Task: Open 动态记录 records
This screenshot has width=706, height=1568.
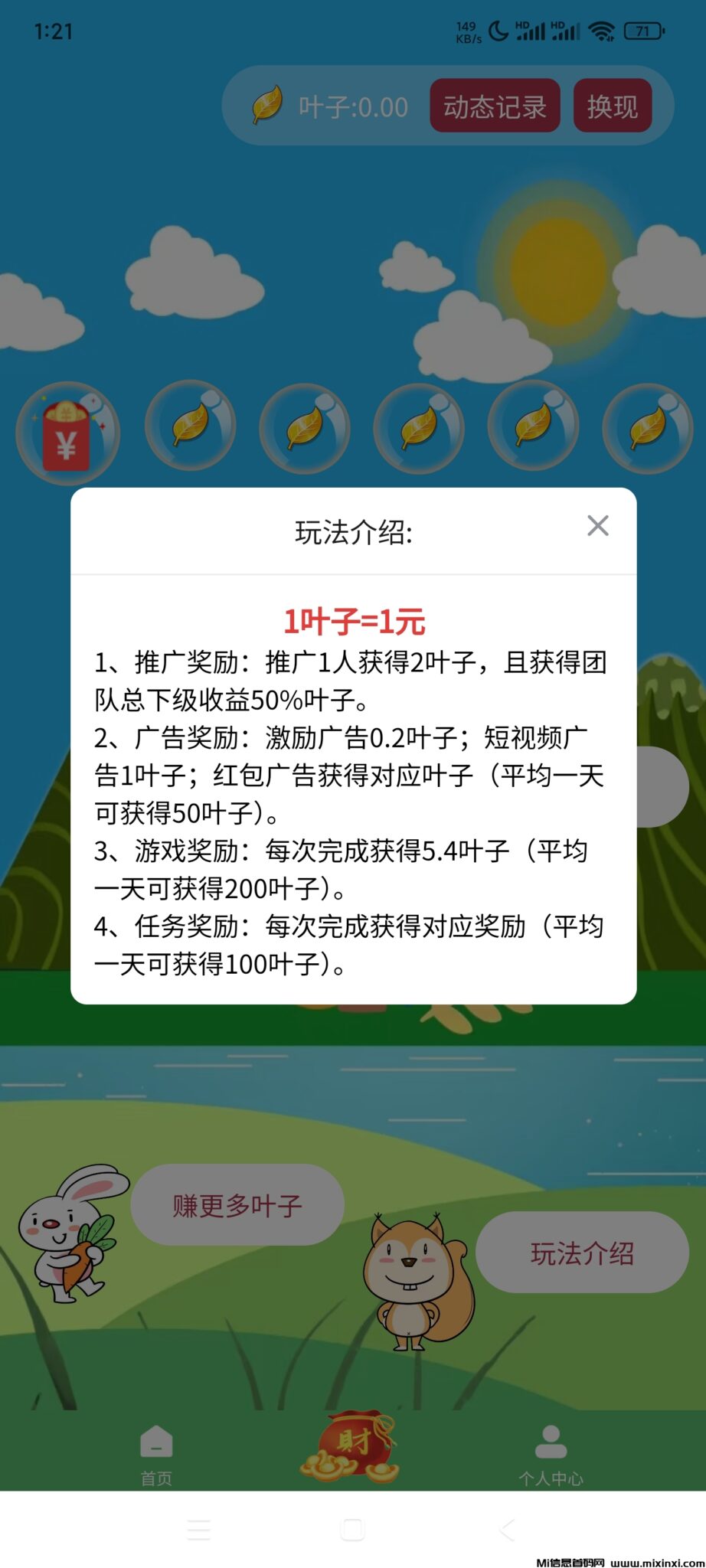Action: tap(495, 106)
